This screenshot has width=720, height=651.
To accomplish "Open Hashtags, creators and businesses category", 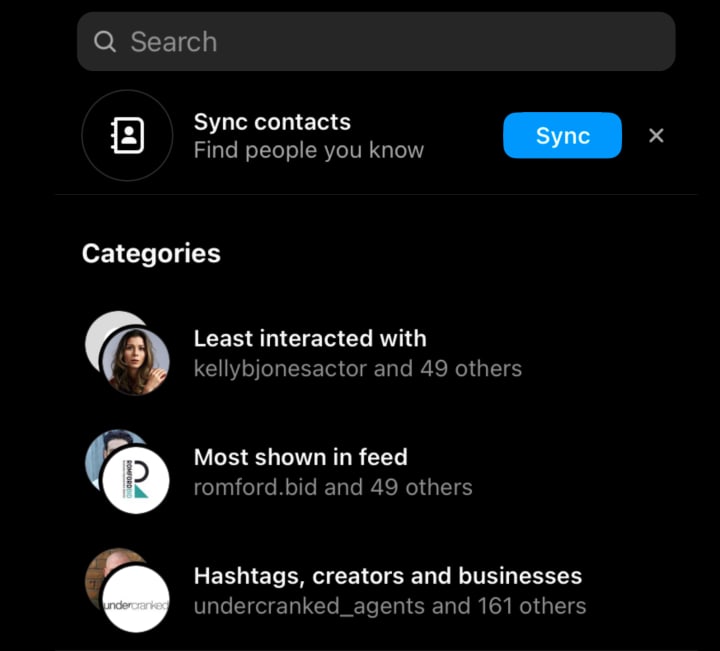I will pos(388,590).
